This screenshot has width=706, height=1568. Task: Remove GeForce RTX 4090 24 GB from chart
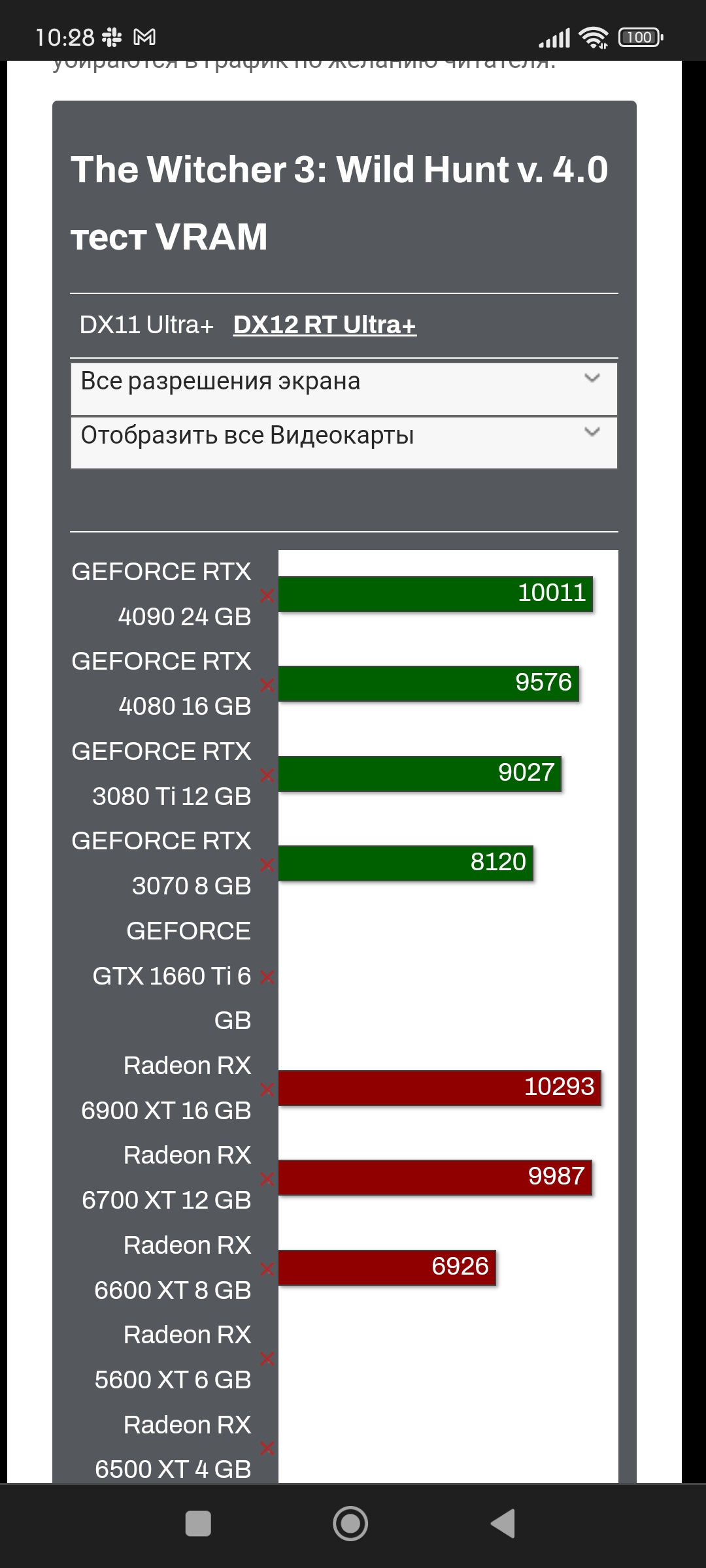click(267, 595)
